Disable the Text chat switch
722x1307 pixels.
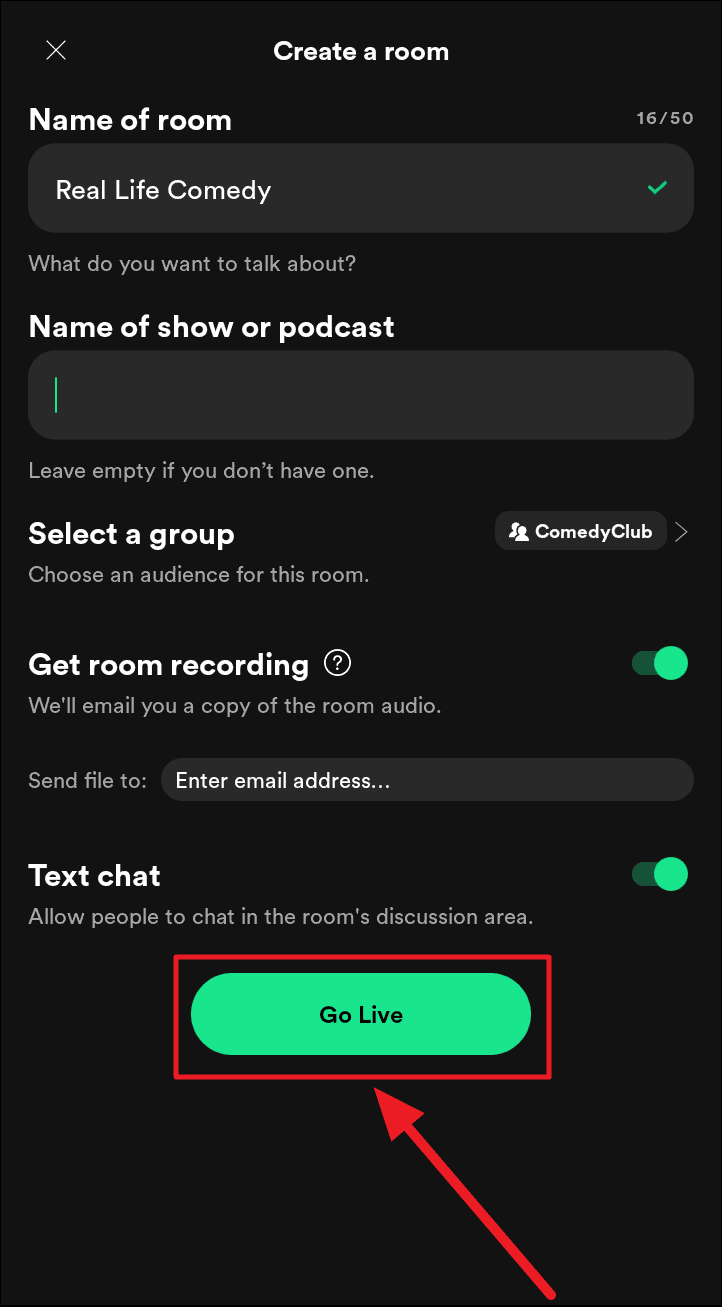click(660, 874)
